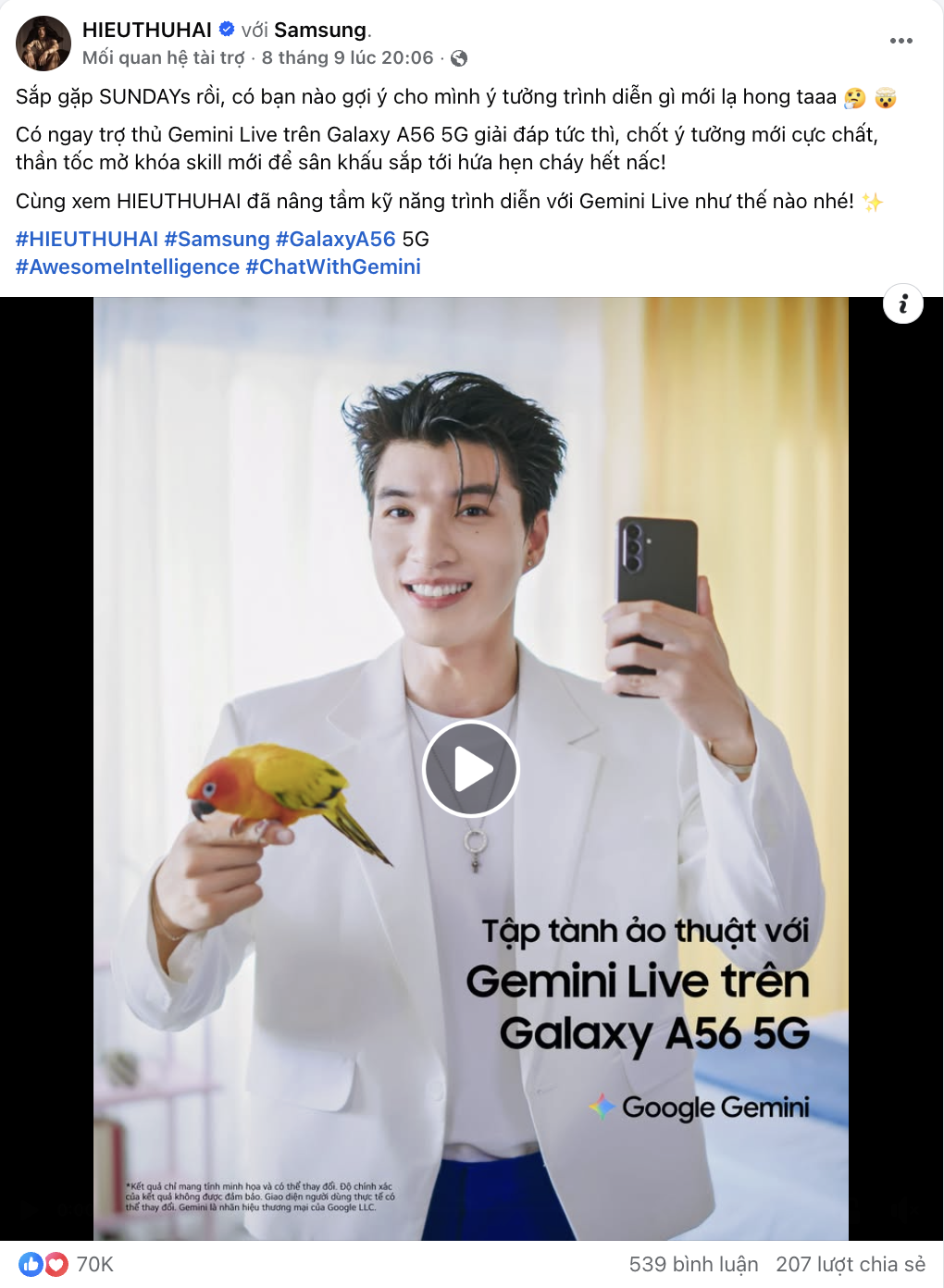Open the HIEUTHUHAI page name link
This screenshot has height=1288, width=944.
point(147,30)
